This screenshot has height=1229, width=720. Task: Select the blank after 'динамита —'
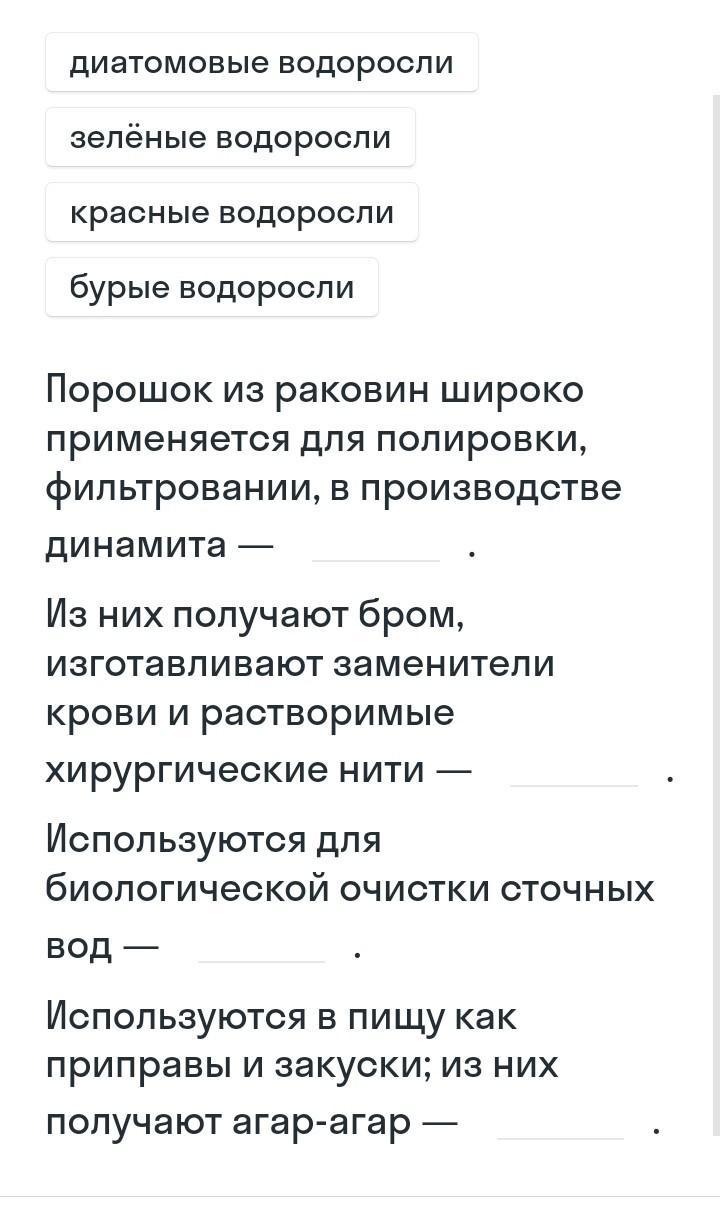(375, 546)
